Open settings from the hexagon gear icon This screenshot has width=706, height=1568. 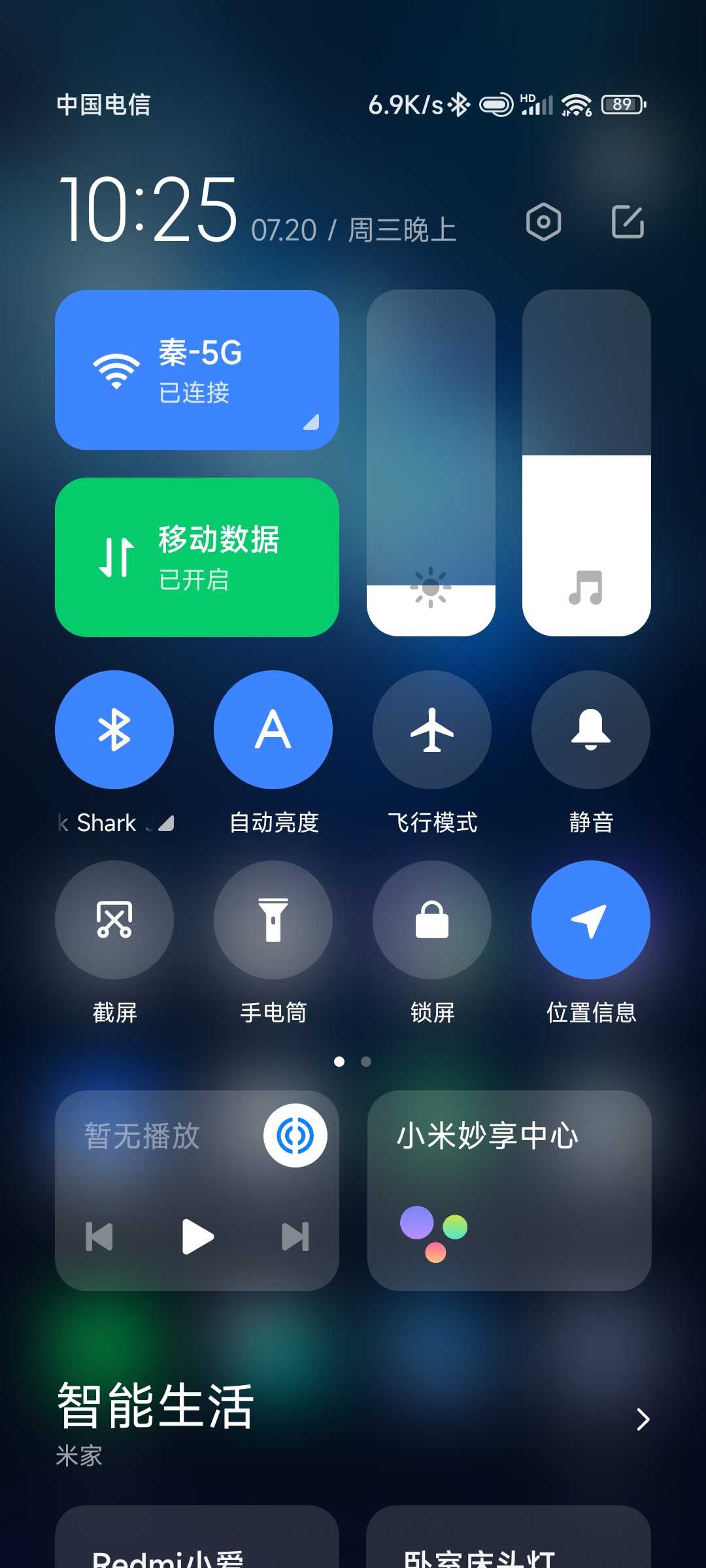point(543,222)
